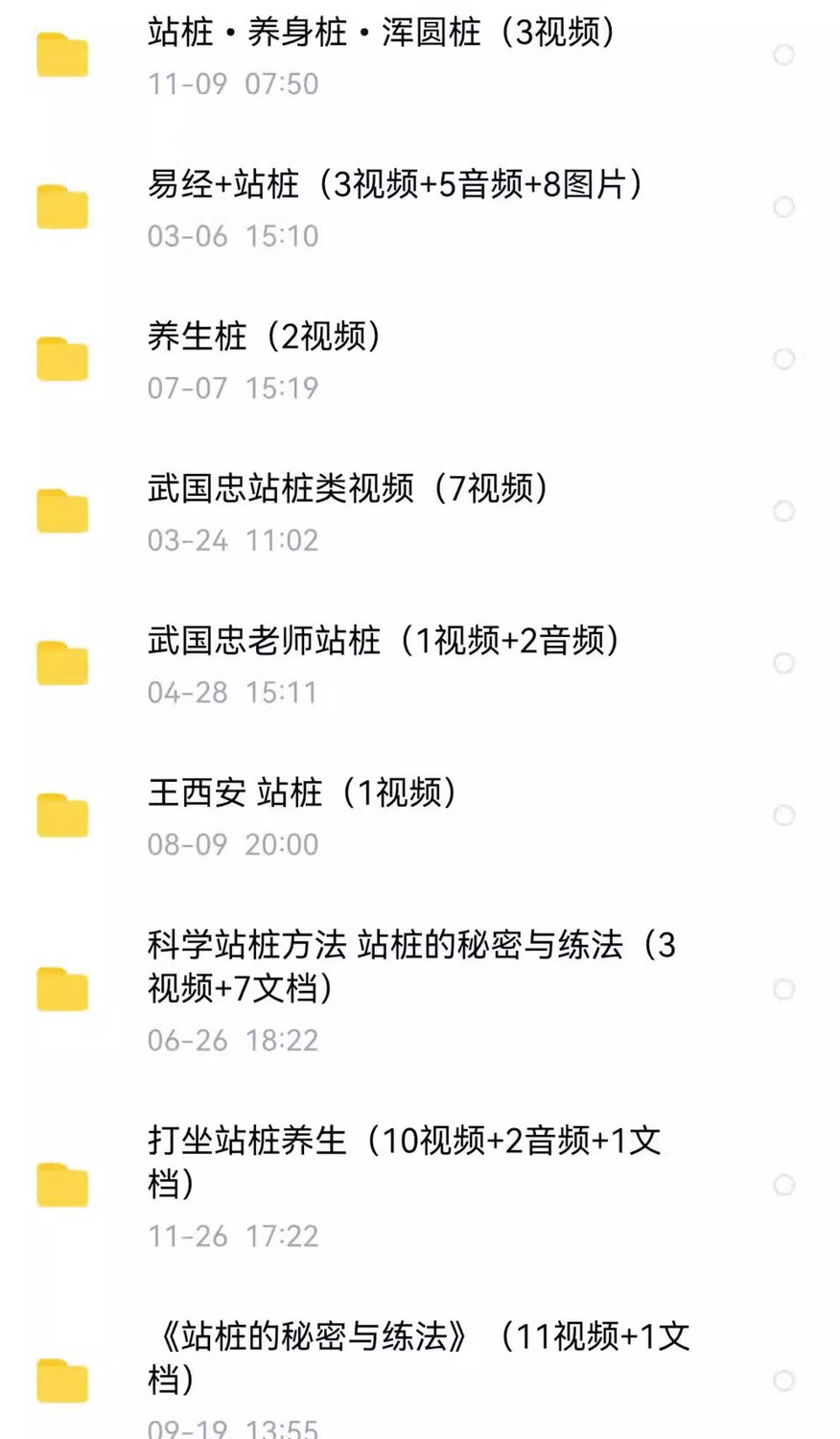Viewport: 840px width, 1439px height.
Task: Open the 易经+站桩 folder icon
Action: (60, 204)
